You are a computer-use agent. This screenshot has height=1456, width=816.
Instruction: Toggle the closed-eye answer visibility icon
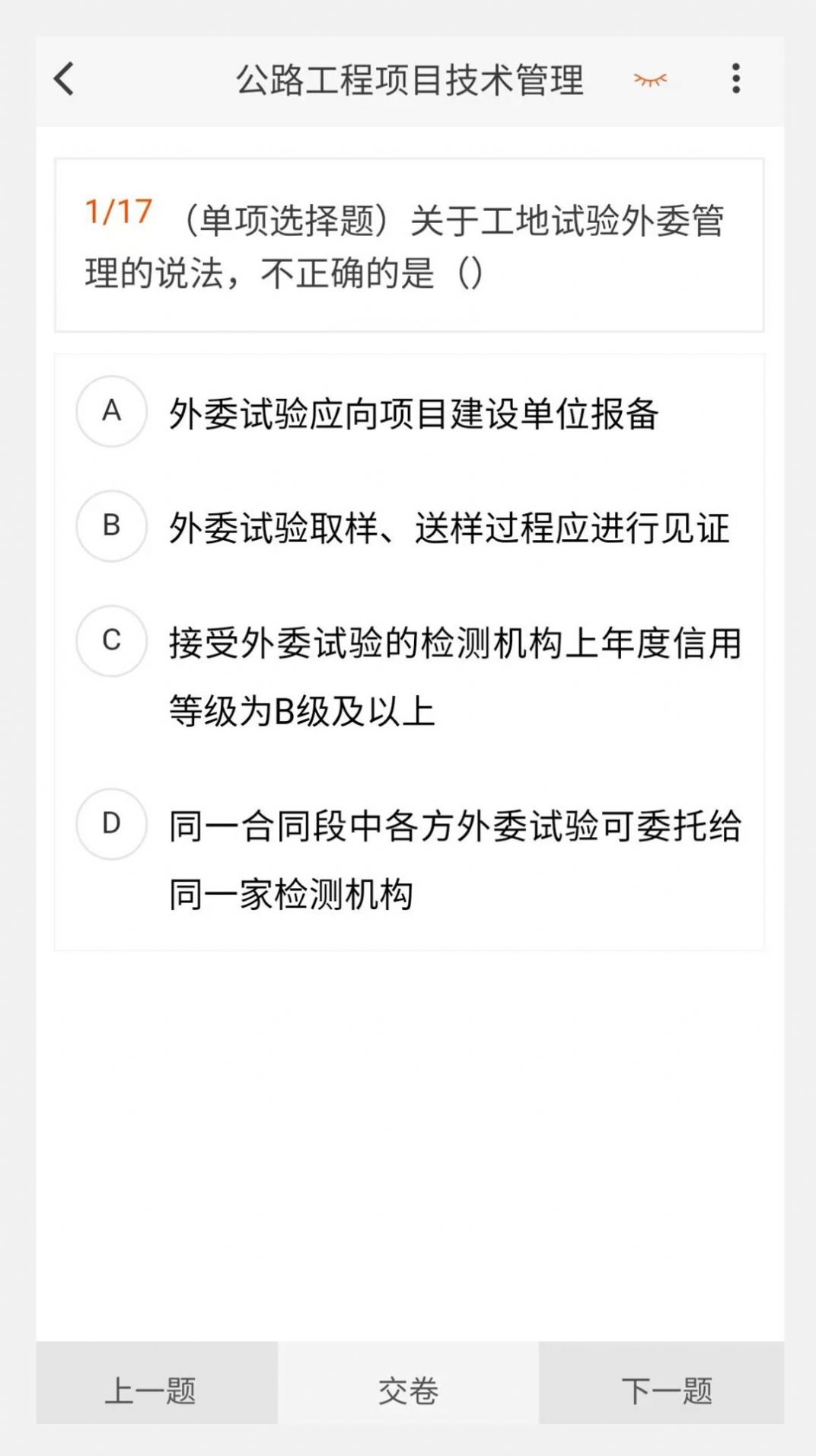pos(651,78)
